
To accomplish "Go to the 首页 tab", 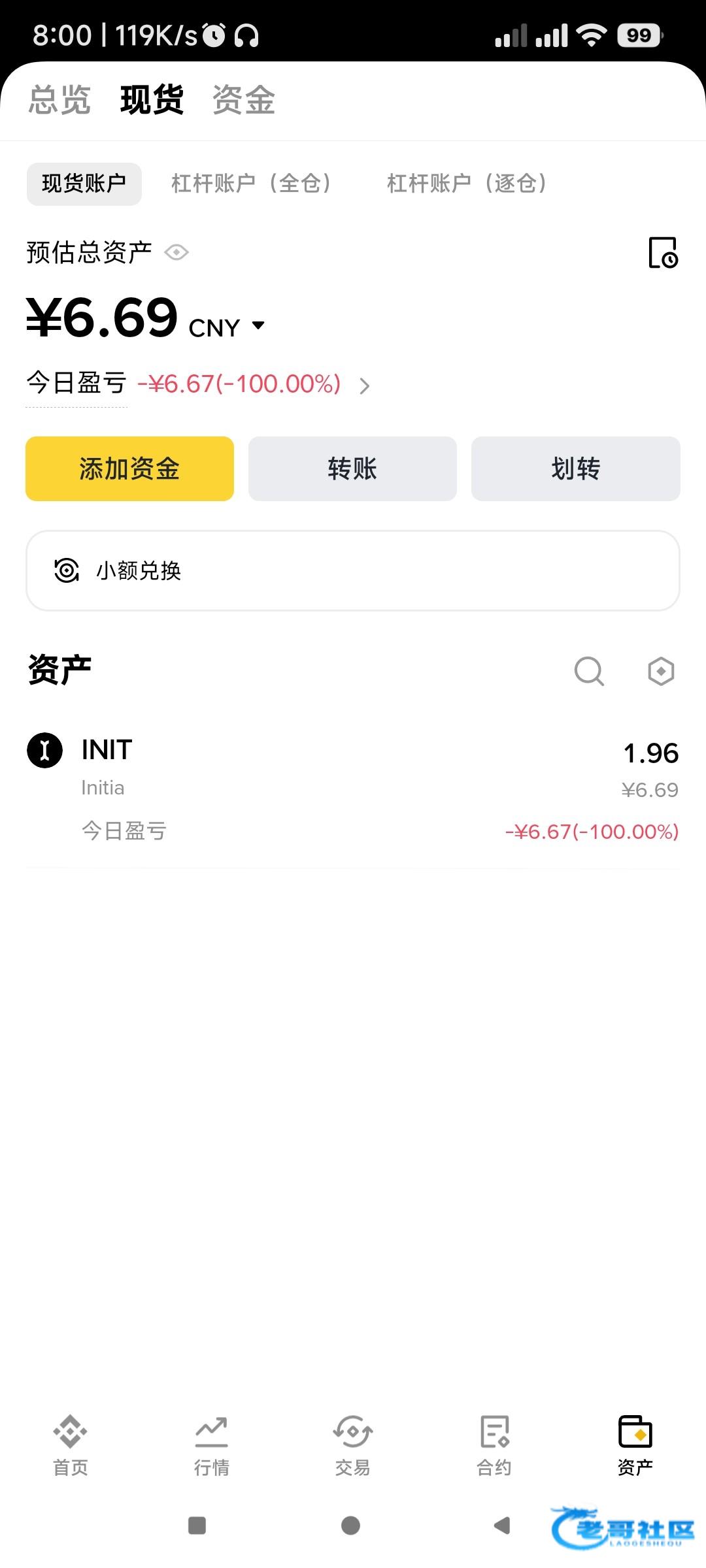I will pyautogui.click(x=71, y=1445).
